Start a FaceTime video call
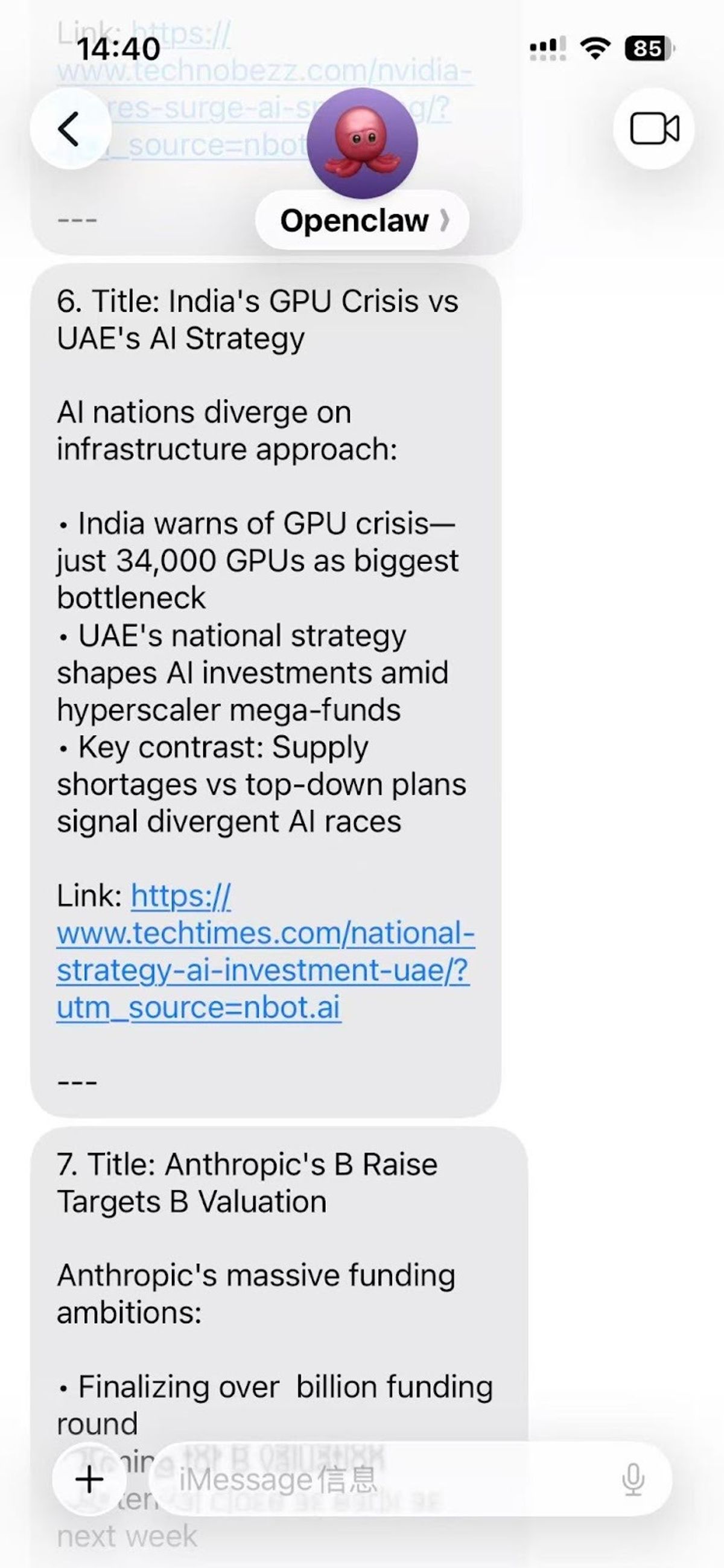Viewport: 724px width, 1568px height. (654, 129)
